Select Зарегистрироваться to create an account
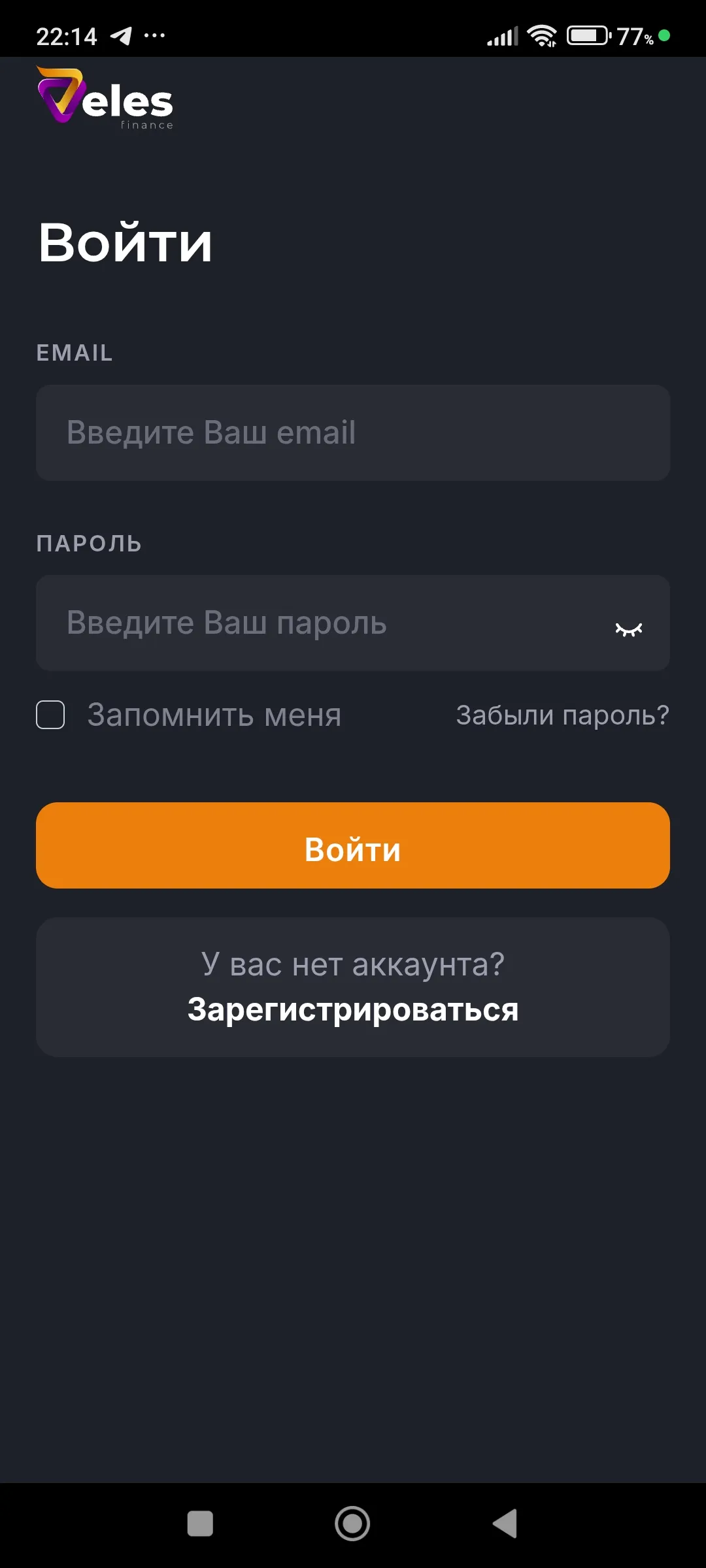Screen dimensions: 706x1568 point(353,1009)
